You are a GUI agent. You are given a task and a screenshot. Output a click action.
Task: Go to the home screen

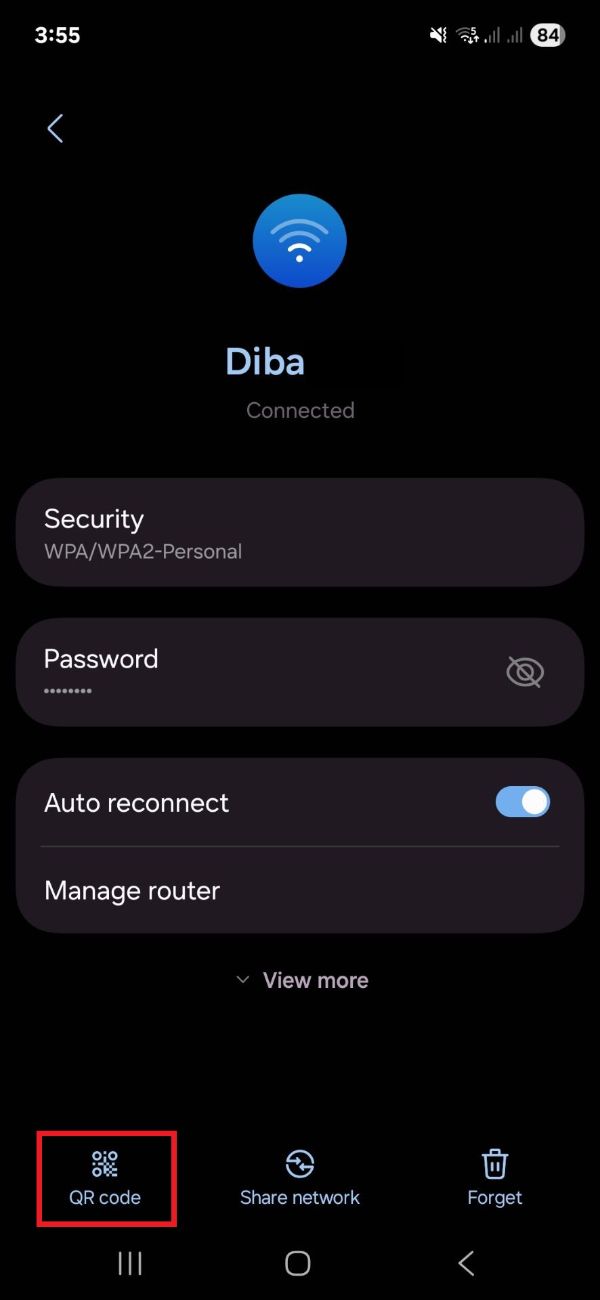[298, 1263]
